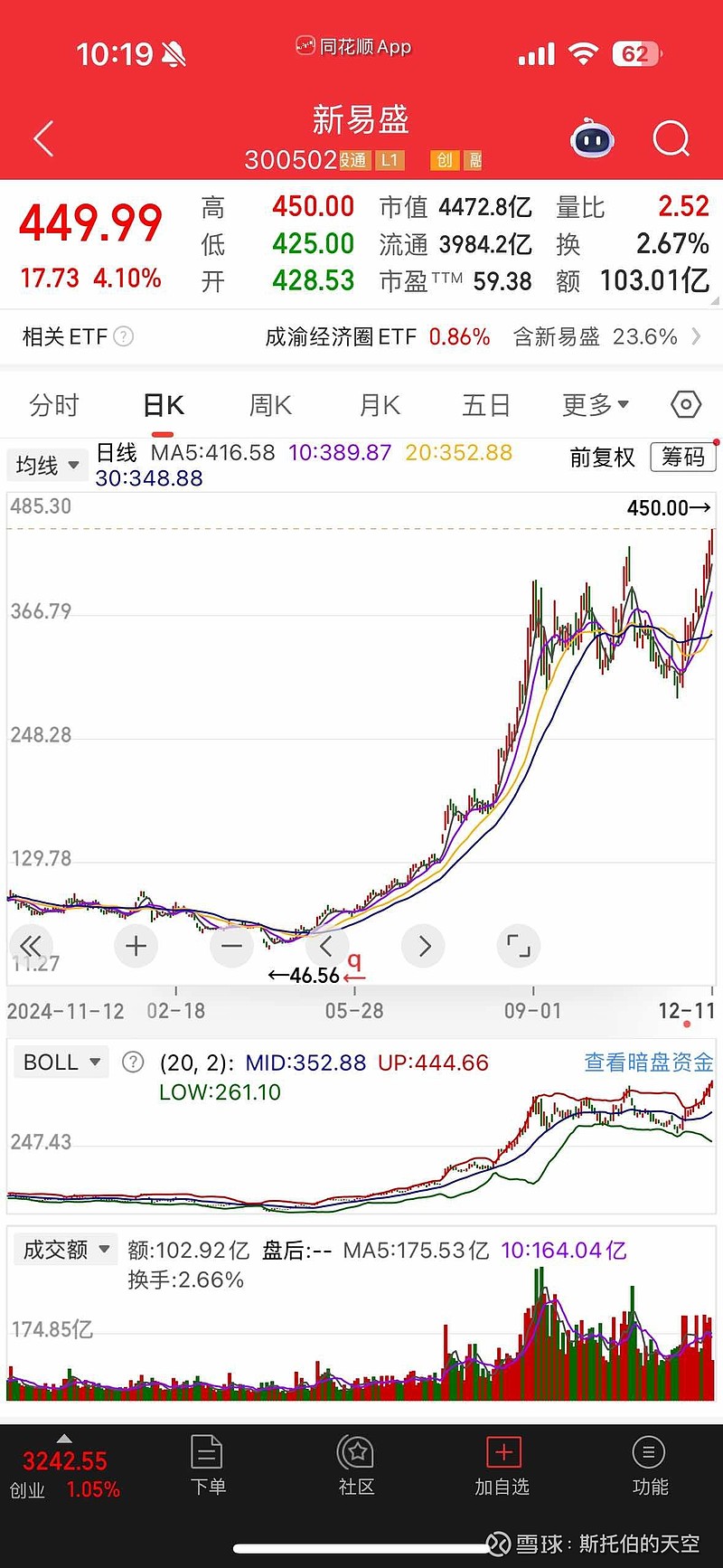
Task: Open search on the stock page
Action: tap(671, 137)
